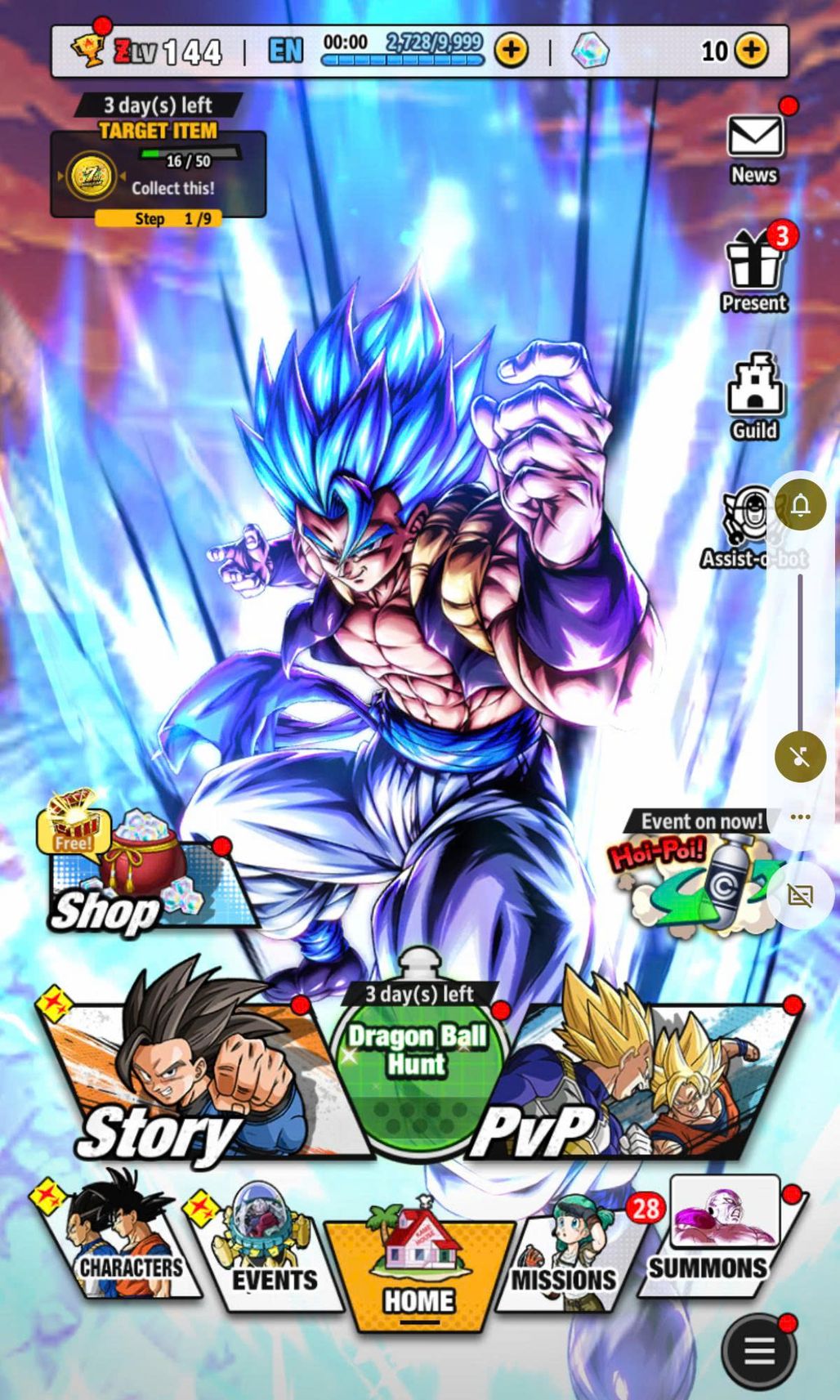Buy Chrono Crystals with the plus button
The image size is (840, 1400).
click(x=751, y=51)
